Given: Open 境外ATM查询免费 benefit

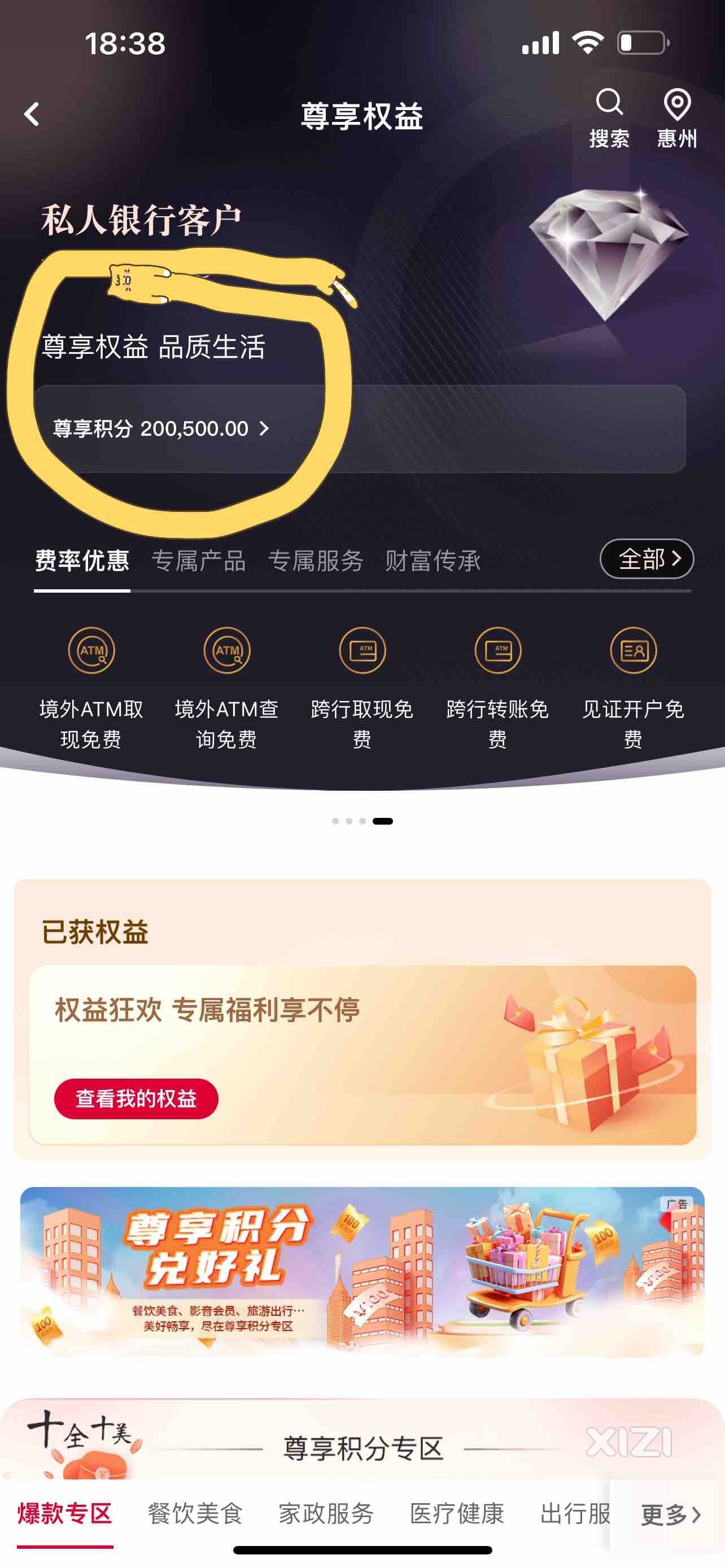Looking at the screenshot, I should [x=226, y=688].
